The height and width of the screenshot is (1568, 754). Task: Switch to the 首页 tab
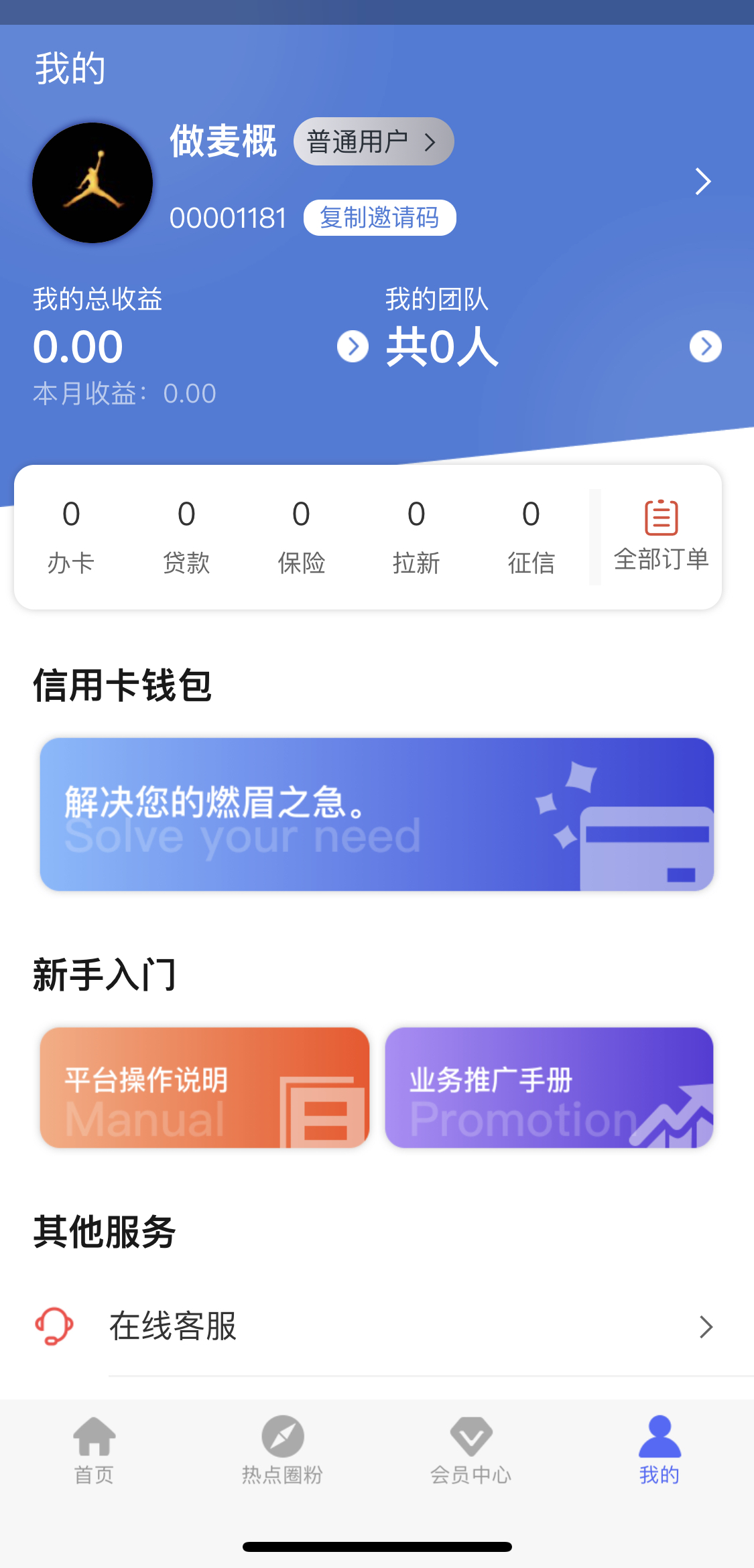click(x=94, y=1450)
